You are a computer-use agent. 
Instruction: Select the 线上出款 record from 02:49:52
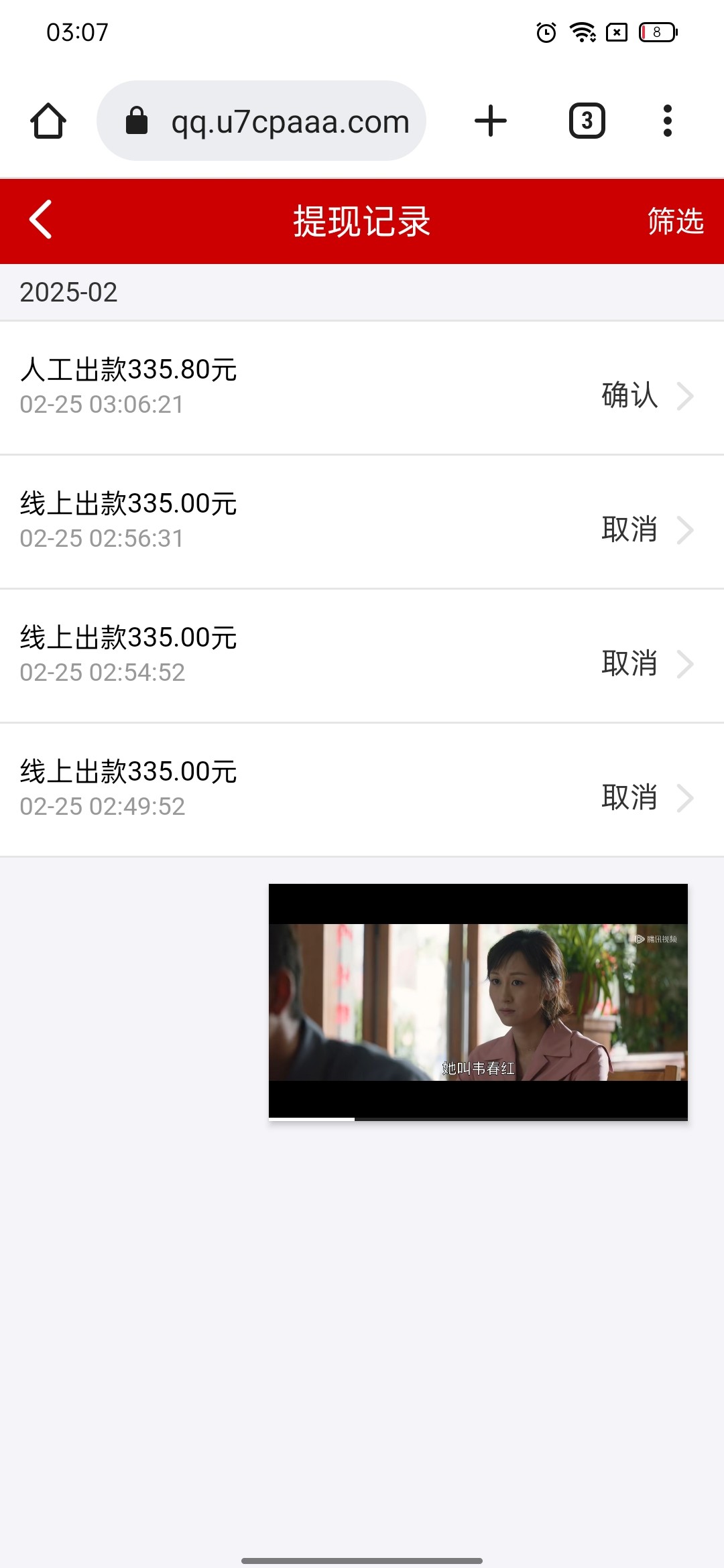362,789
